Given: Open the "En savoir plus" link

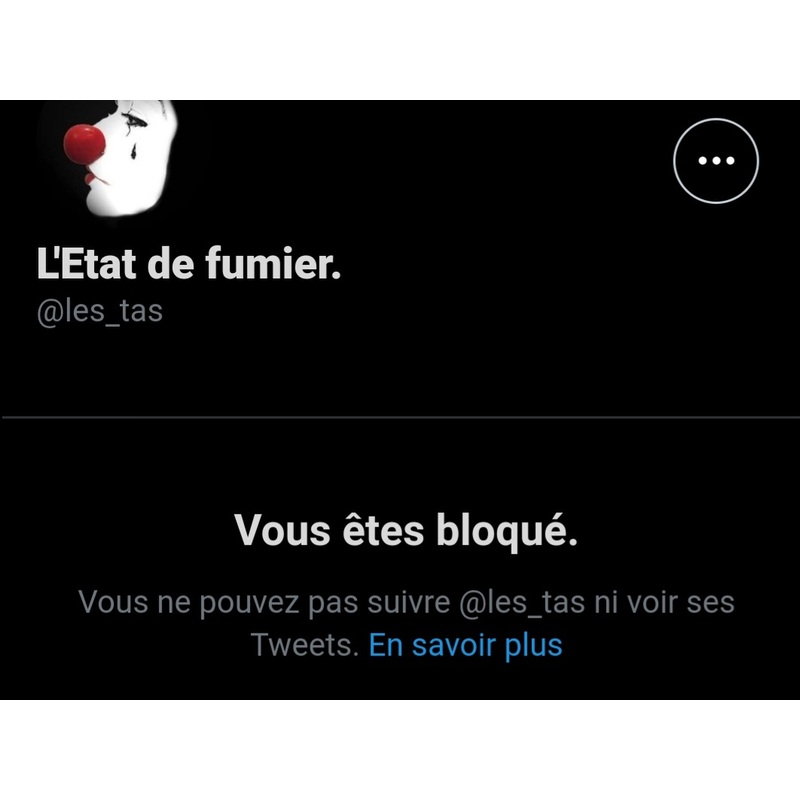Looking at the screenshot, I should (x=465, y=645).
